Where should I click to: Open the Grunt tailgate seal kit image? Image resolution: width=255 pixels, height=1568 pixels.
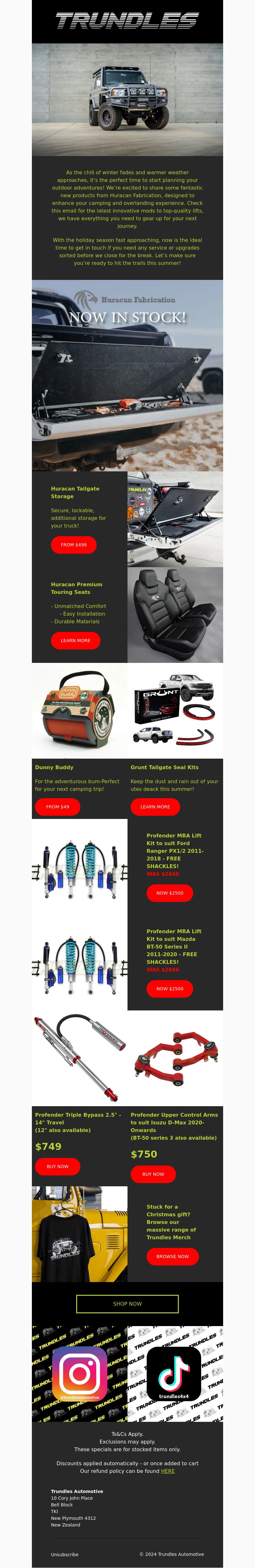point(175,710)
